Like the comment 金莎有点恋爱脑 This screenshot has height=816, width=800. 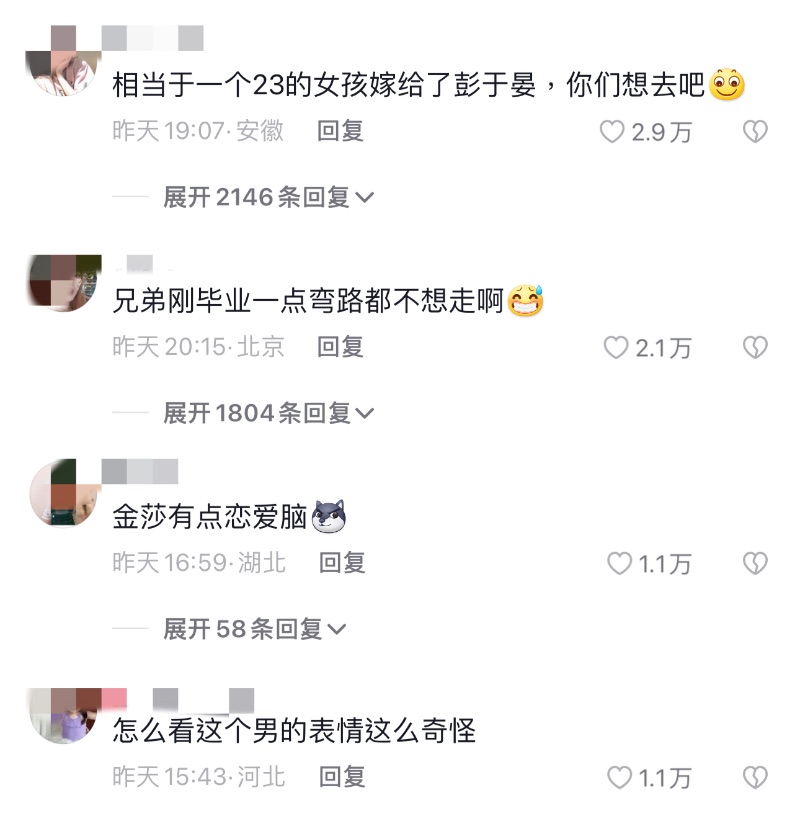(x=619, y=564)
